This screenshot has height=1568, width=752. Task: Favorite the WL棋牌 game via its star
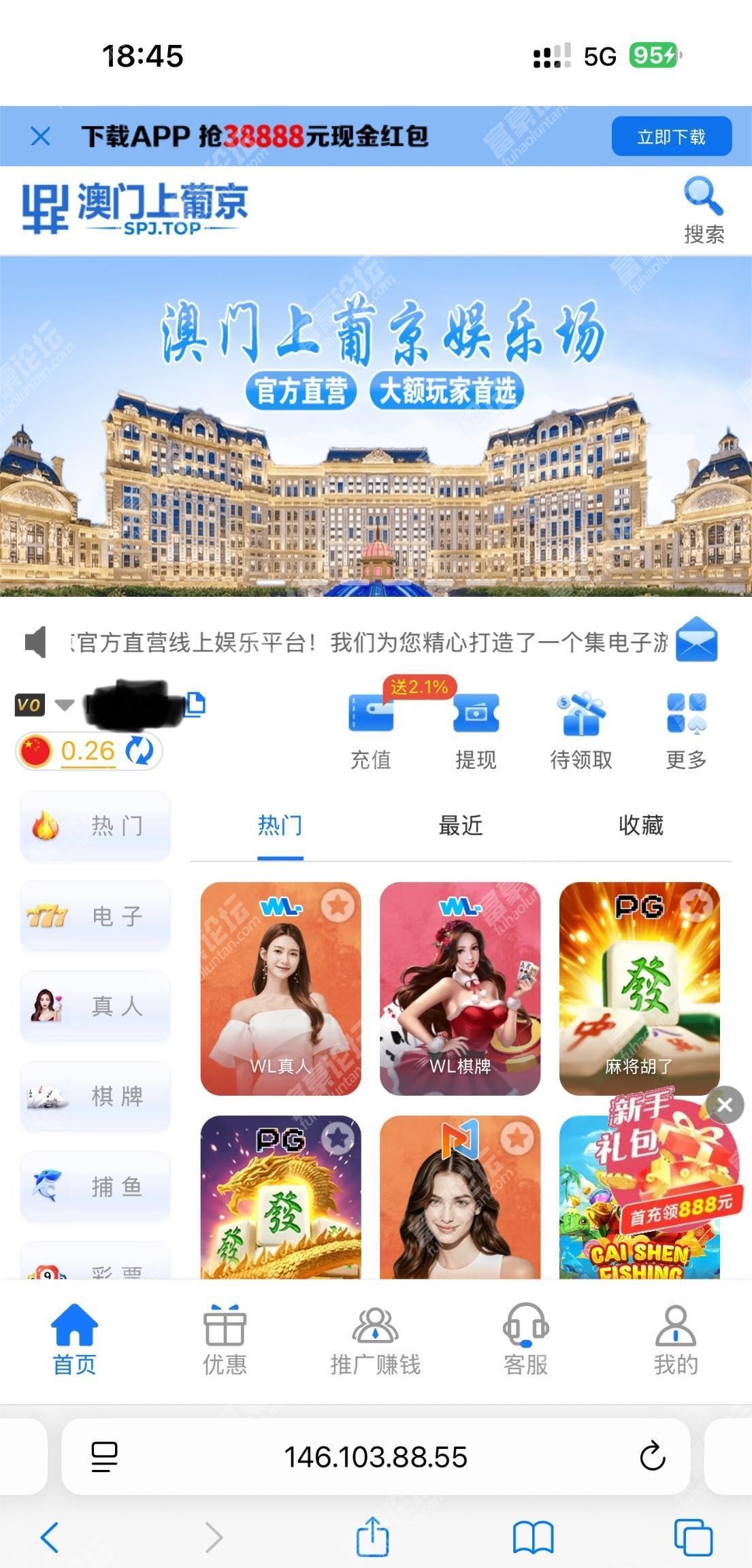[519, 906]
